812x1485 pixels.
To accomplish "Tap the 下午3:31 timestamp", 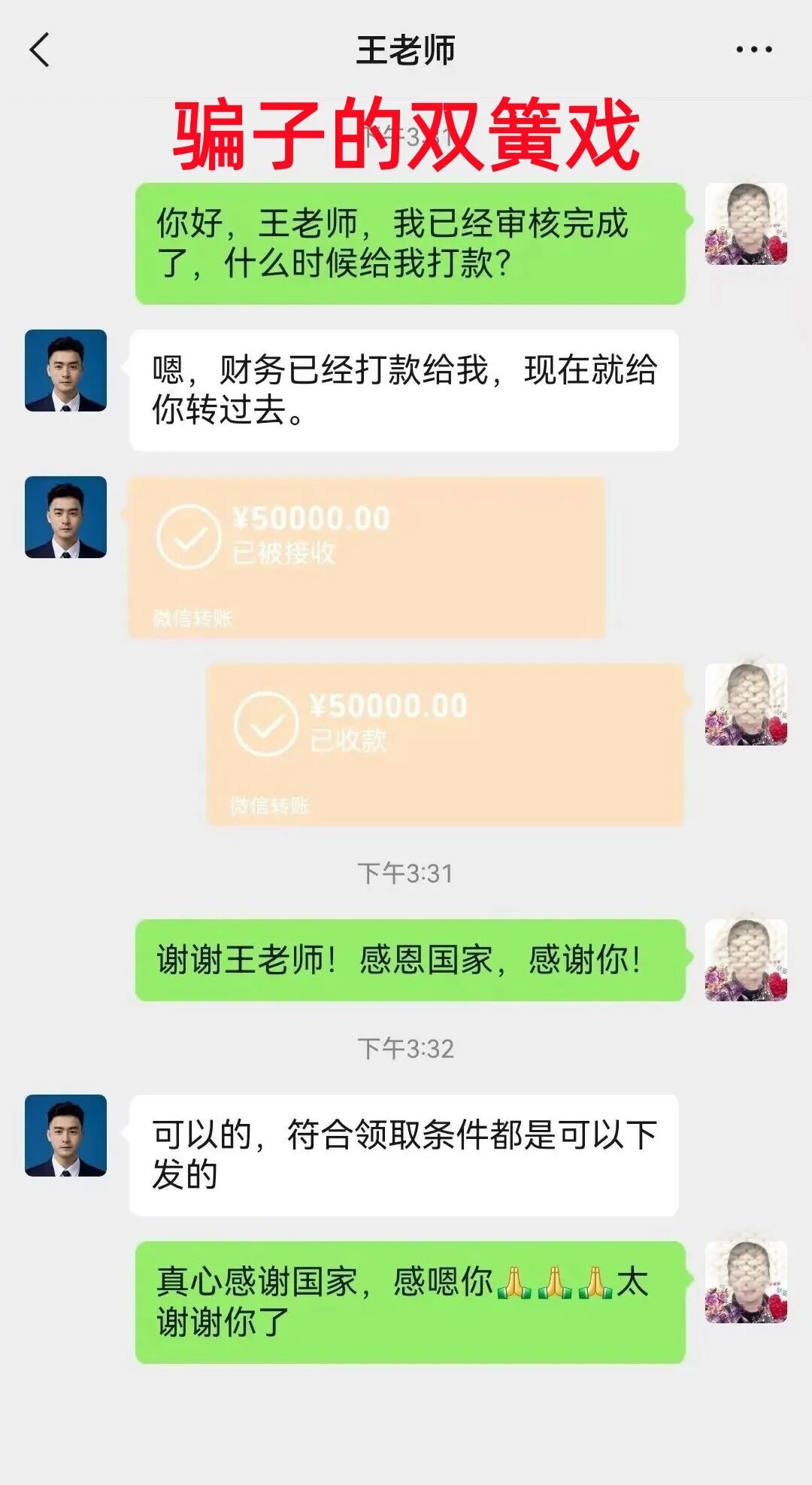I will coord(406,871).
